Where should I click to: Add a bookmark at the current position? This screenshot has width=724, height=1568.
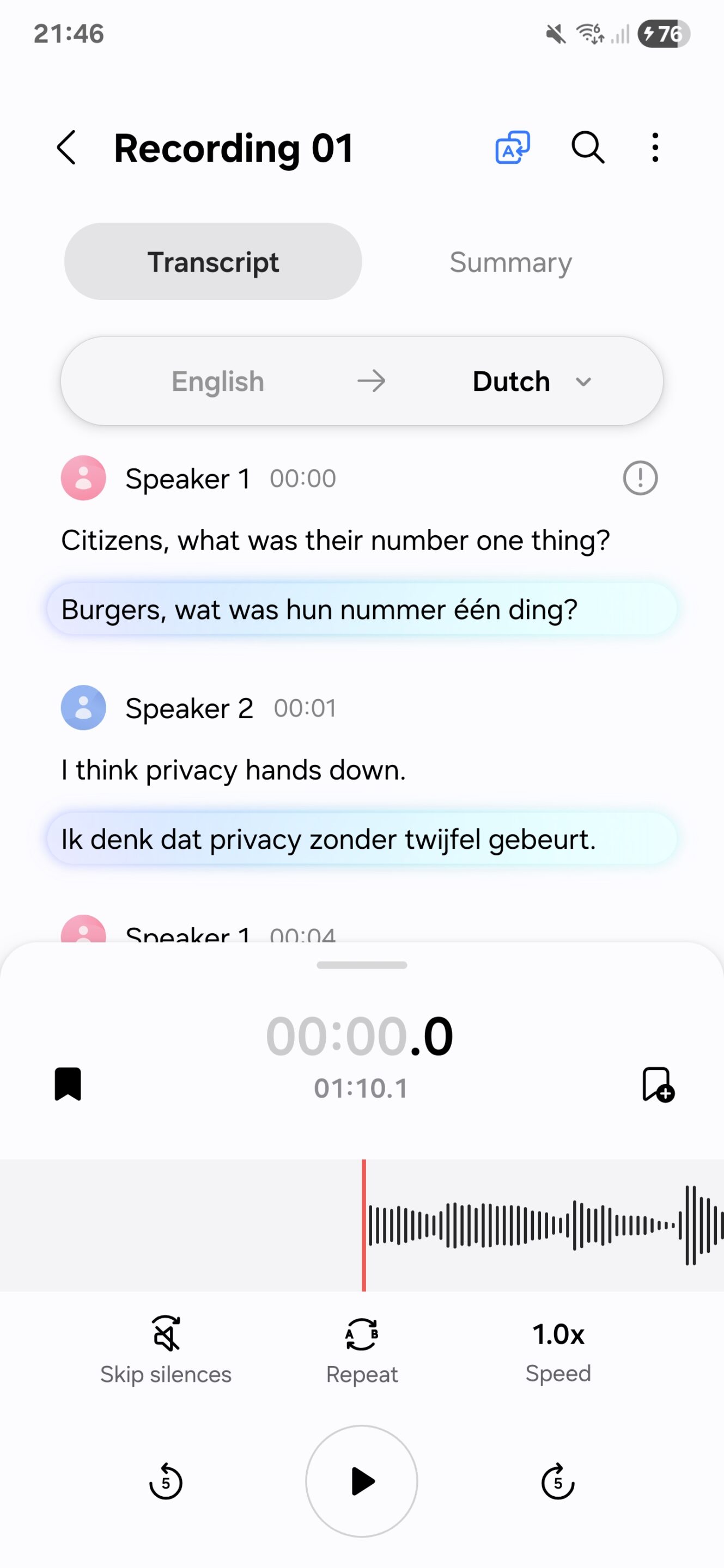[658, 1084]
